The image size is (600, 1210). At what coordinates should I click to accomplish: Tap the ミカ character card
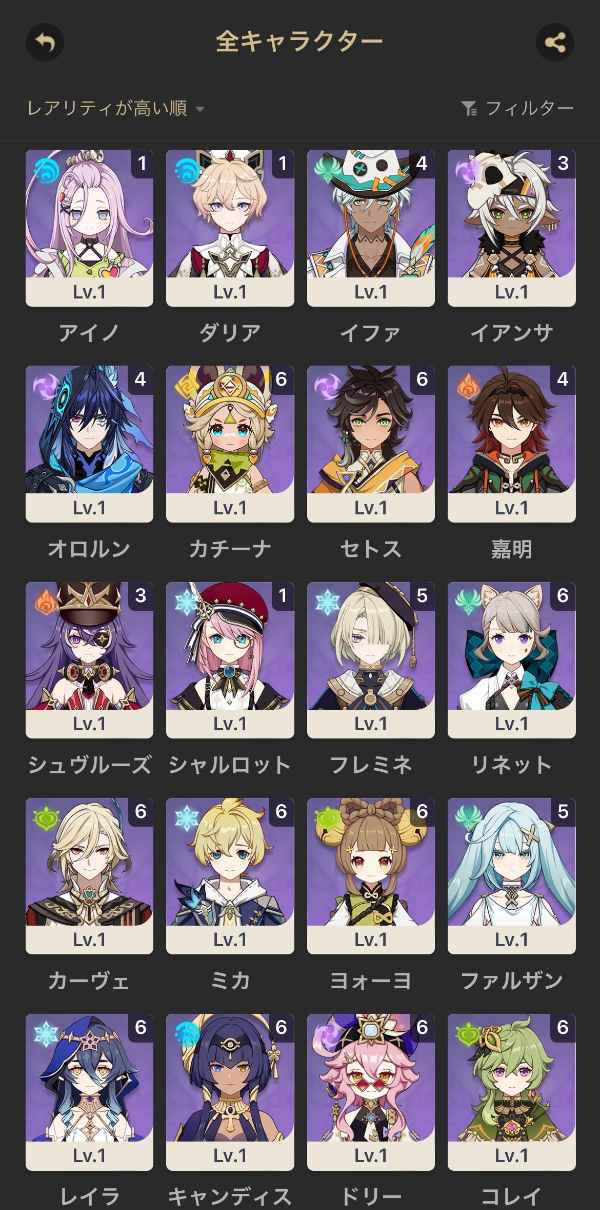[230, 876]
